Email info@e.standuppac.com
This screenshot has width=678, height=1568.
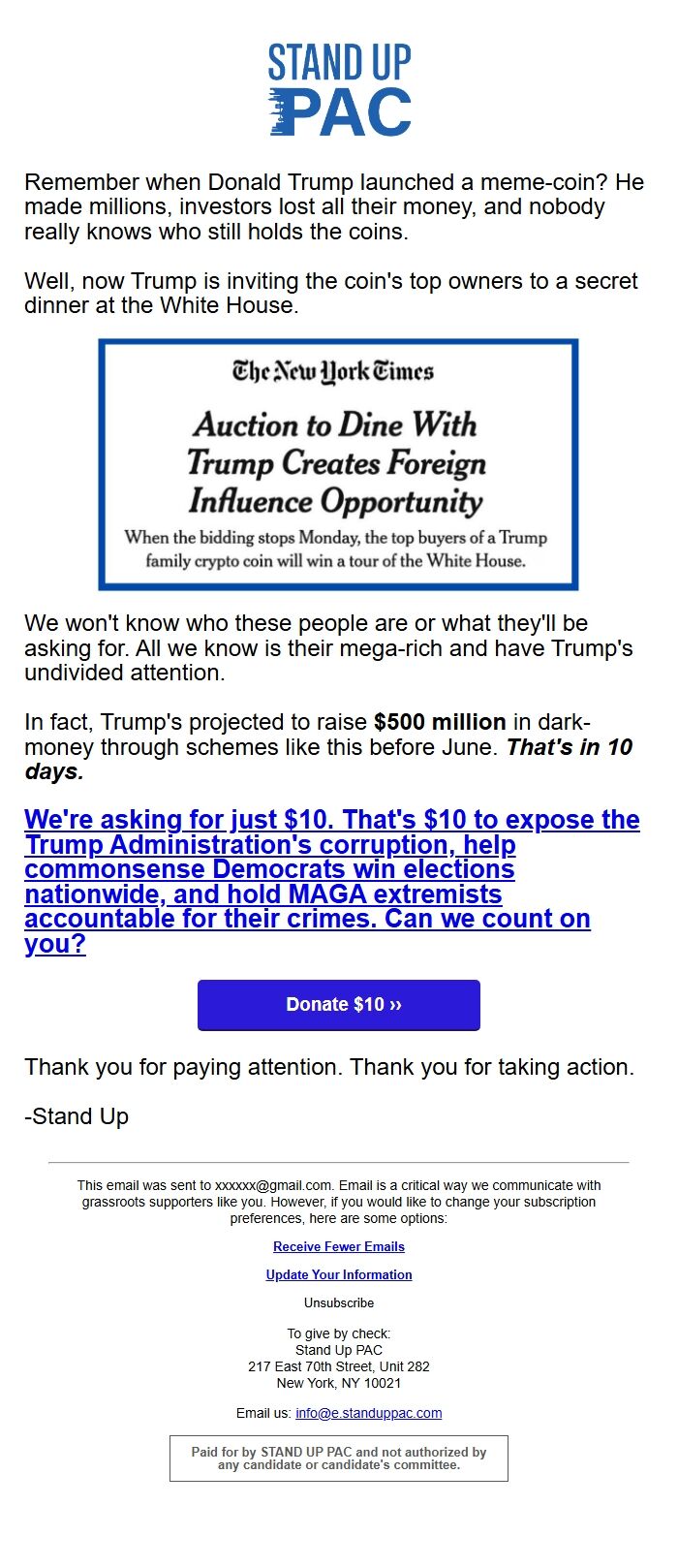point(369,1413)
